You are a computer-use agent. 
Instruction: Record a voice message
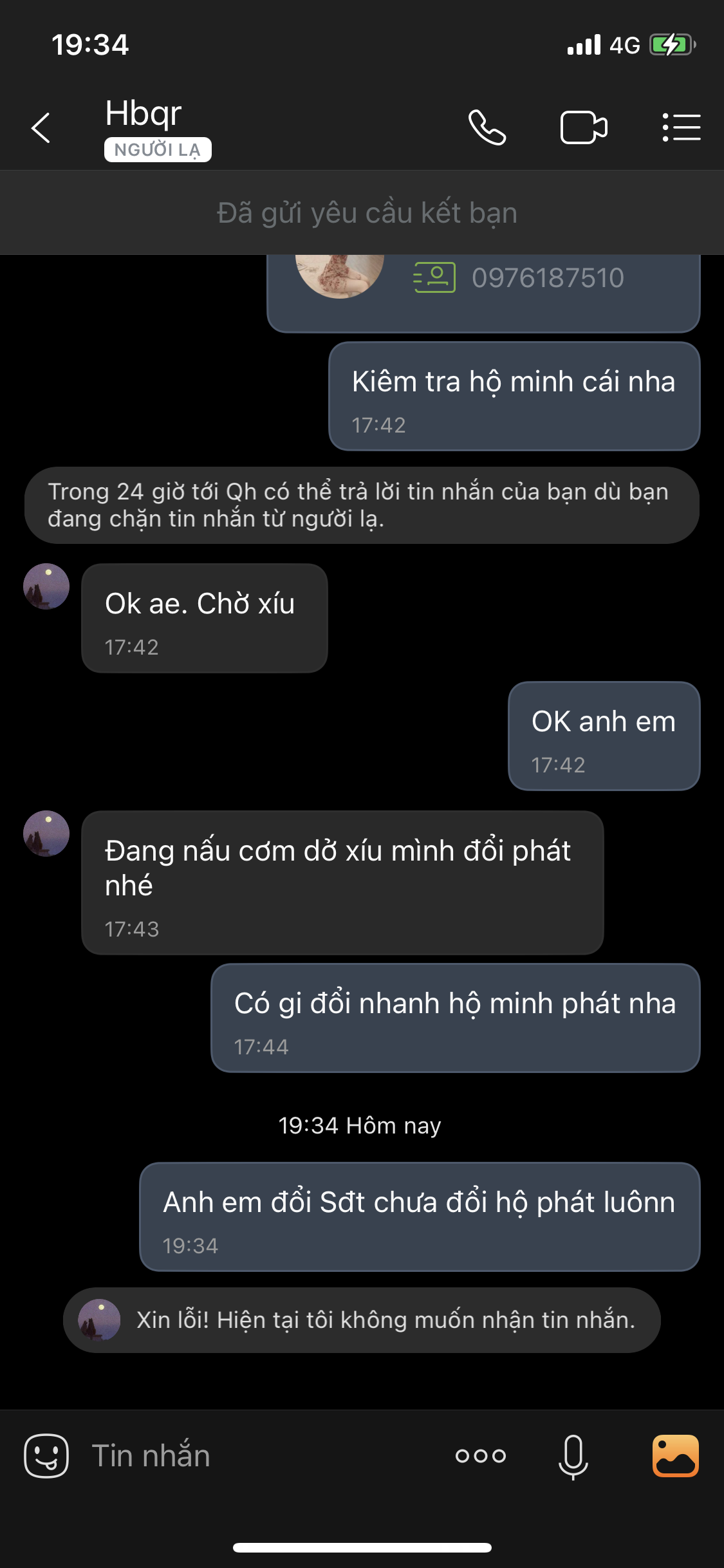[x=573, y=1456]
